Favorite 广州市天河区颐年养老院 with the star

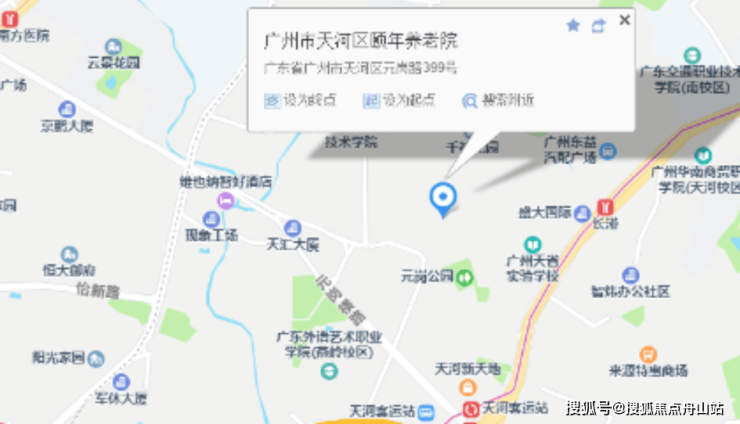573,26
